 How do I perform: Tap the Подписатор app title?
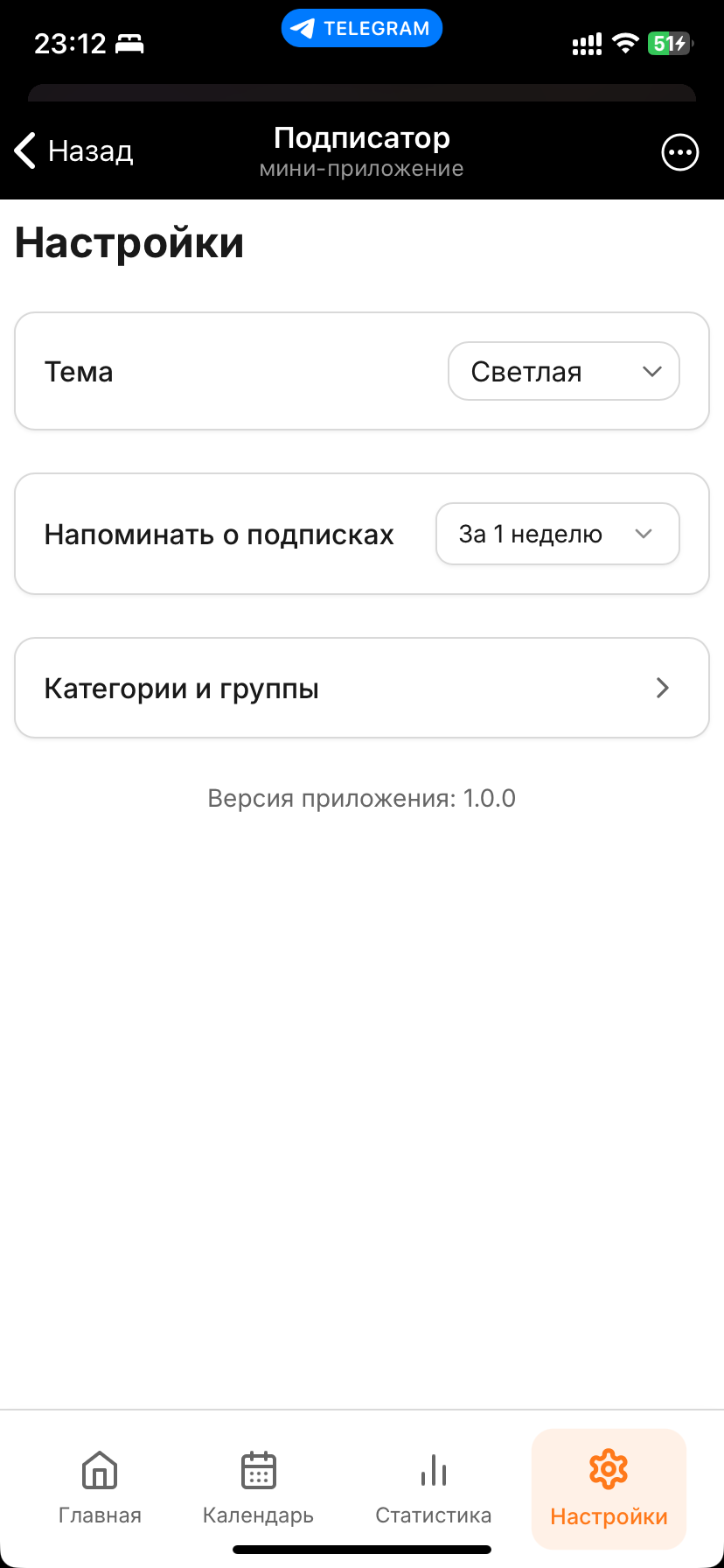(361, 137)
